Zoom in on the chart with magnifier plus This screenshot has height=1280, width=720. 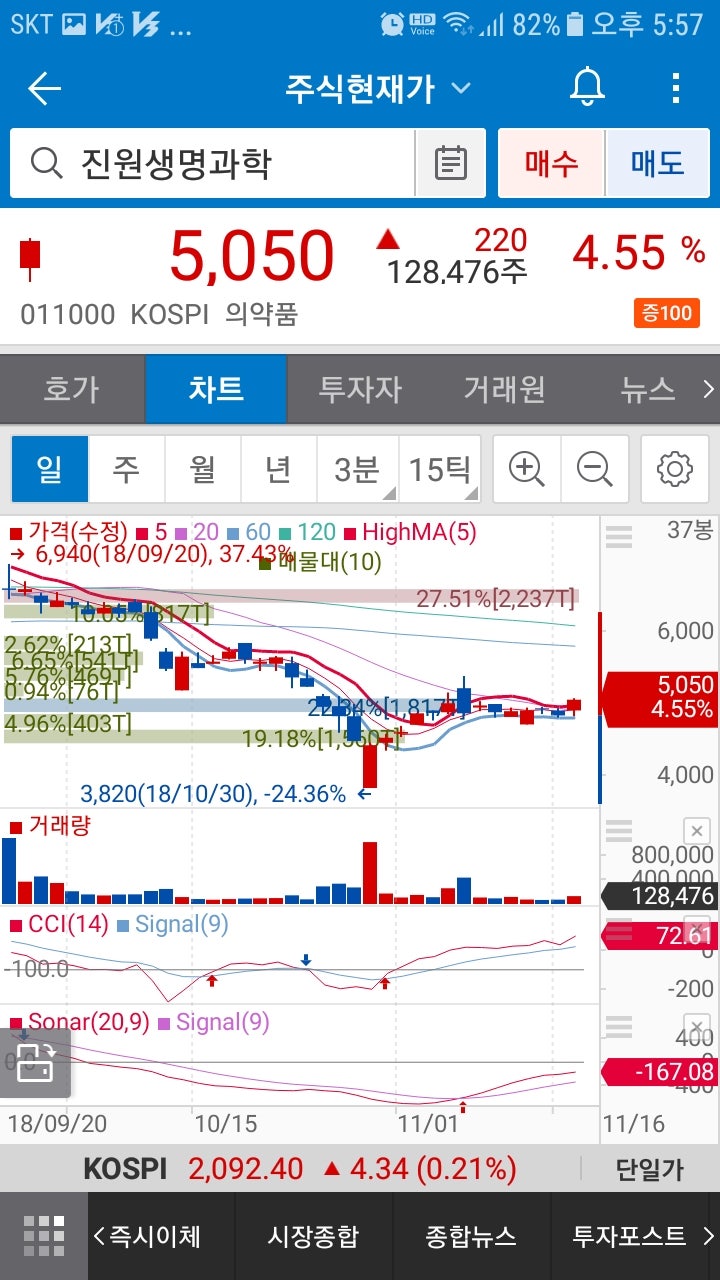[527, 468]
